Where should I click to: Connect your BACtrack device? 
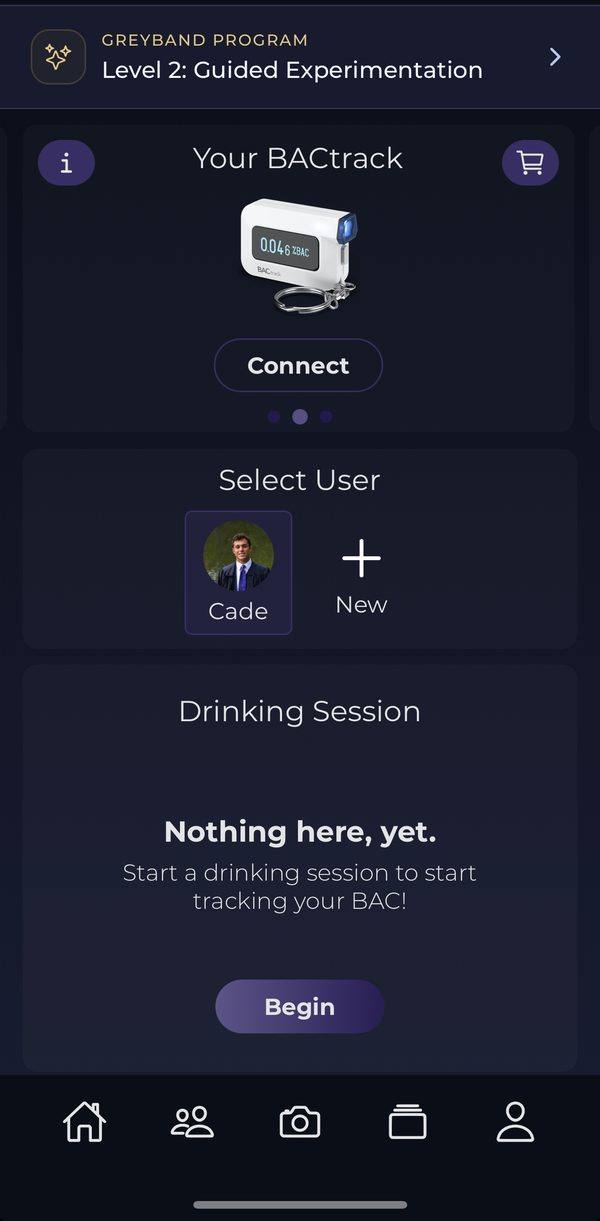[x=298, y=365]
